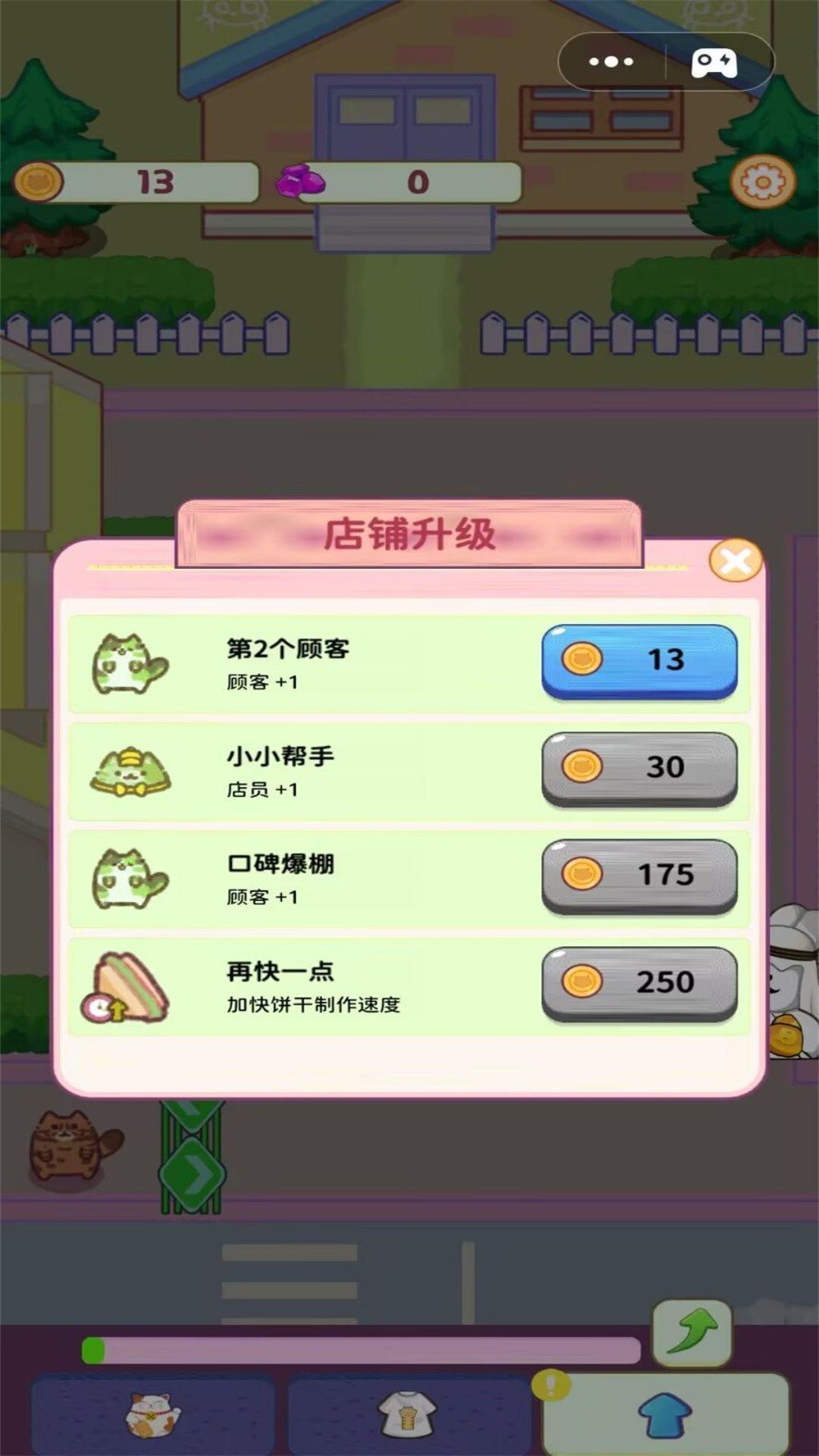Viewport: 819px width, 1456px height.
Task: Switch to the blue upgrade arrow tab
Action: [x=665, y=1417]
